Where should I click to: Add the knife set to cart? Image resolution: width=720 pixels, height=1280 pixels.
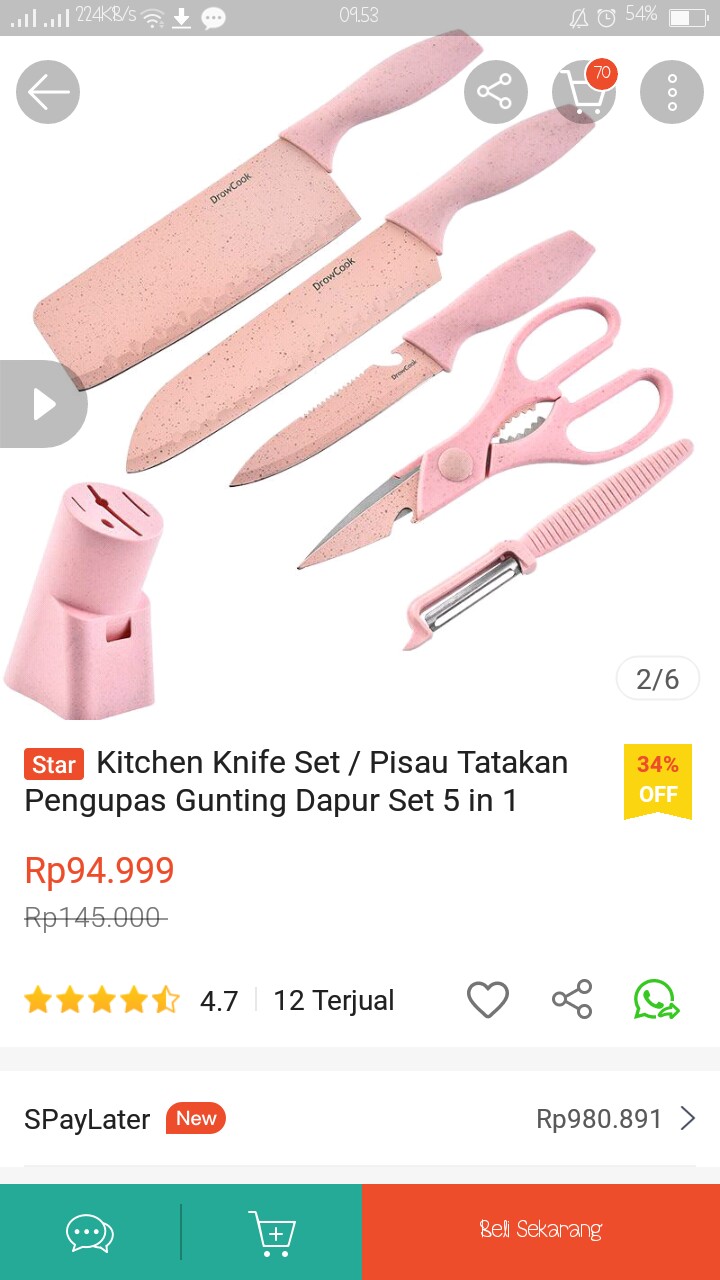pos(272,1232)
